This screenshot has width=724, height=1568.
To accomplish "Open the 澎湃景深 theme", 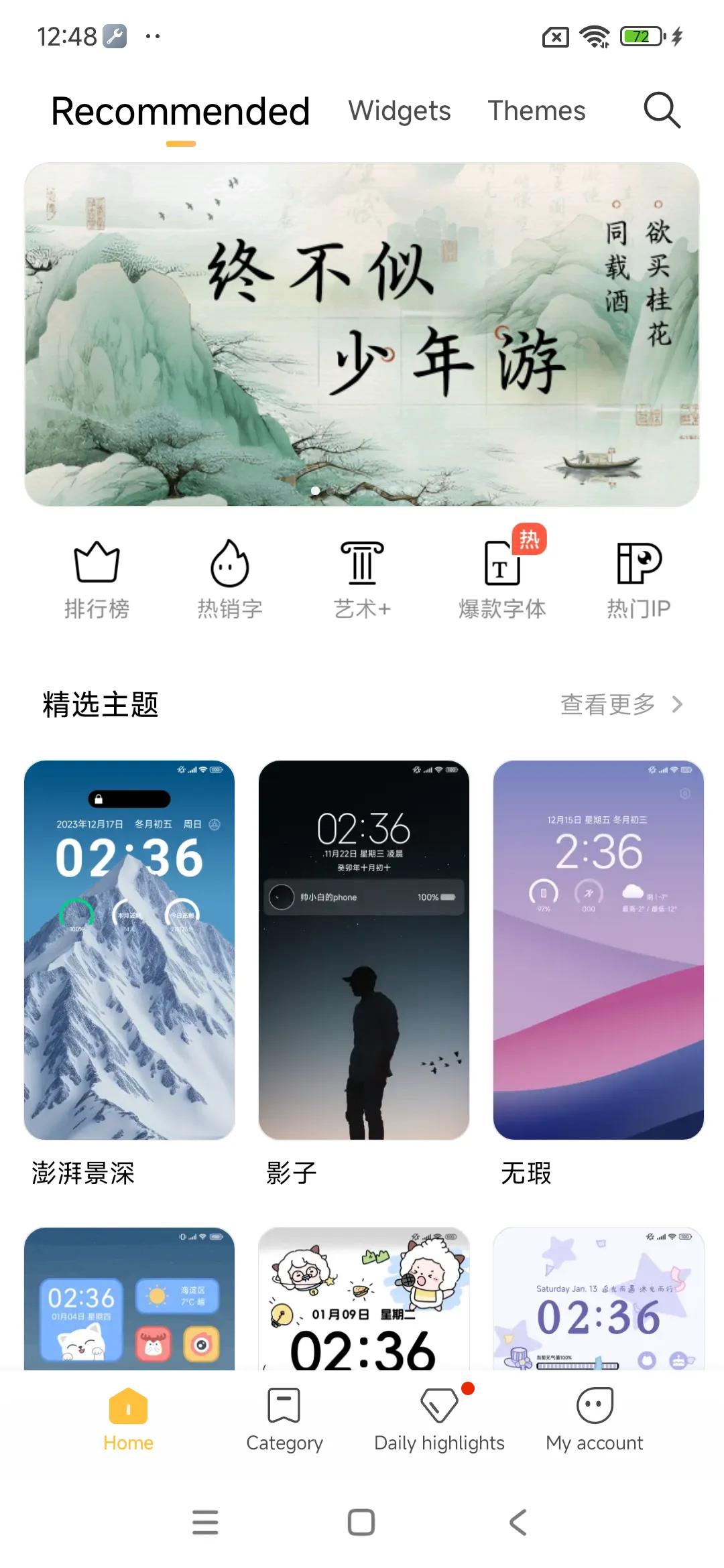I will (129, 950).
